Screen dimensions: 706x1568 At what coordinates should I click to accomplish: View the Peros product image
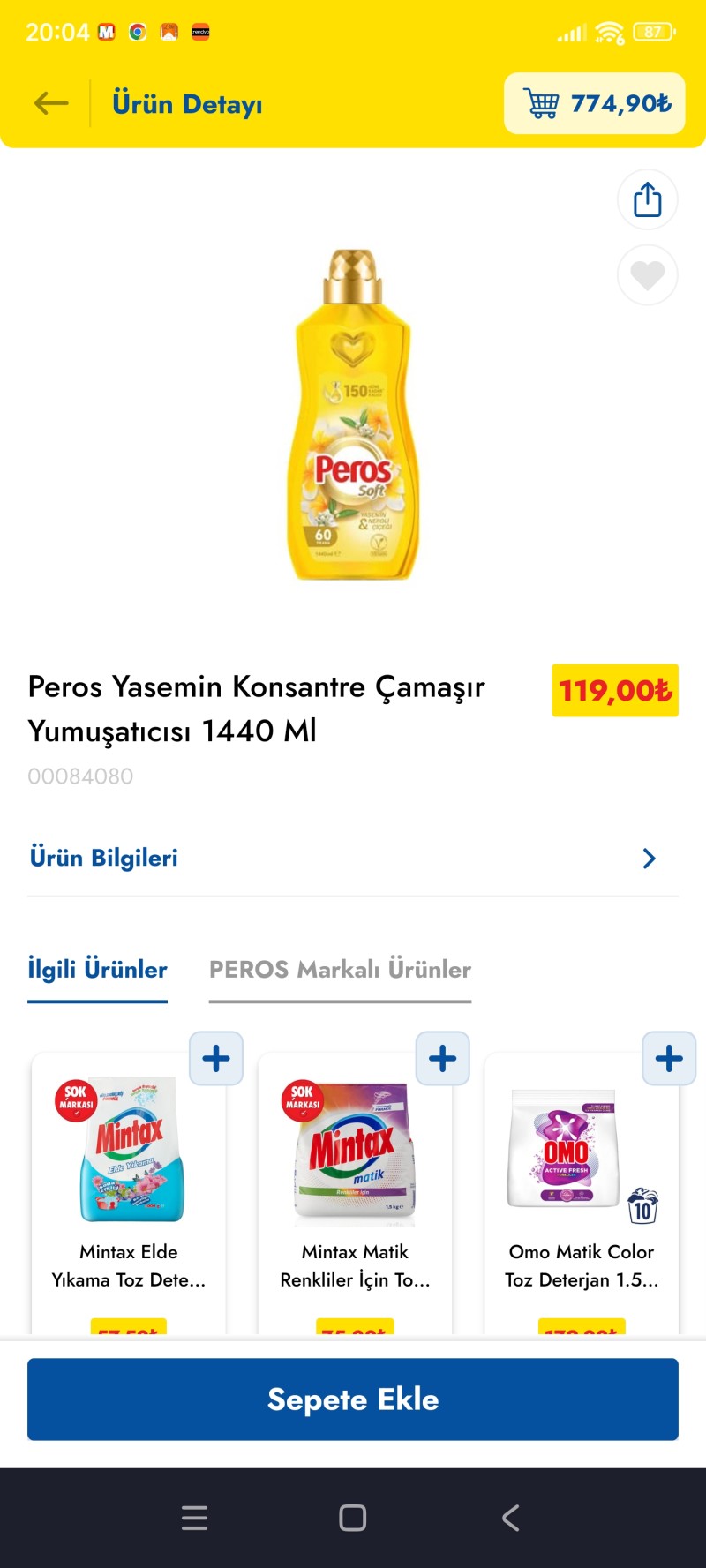click(x=353, y=415)
